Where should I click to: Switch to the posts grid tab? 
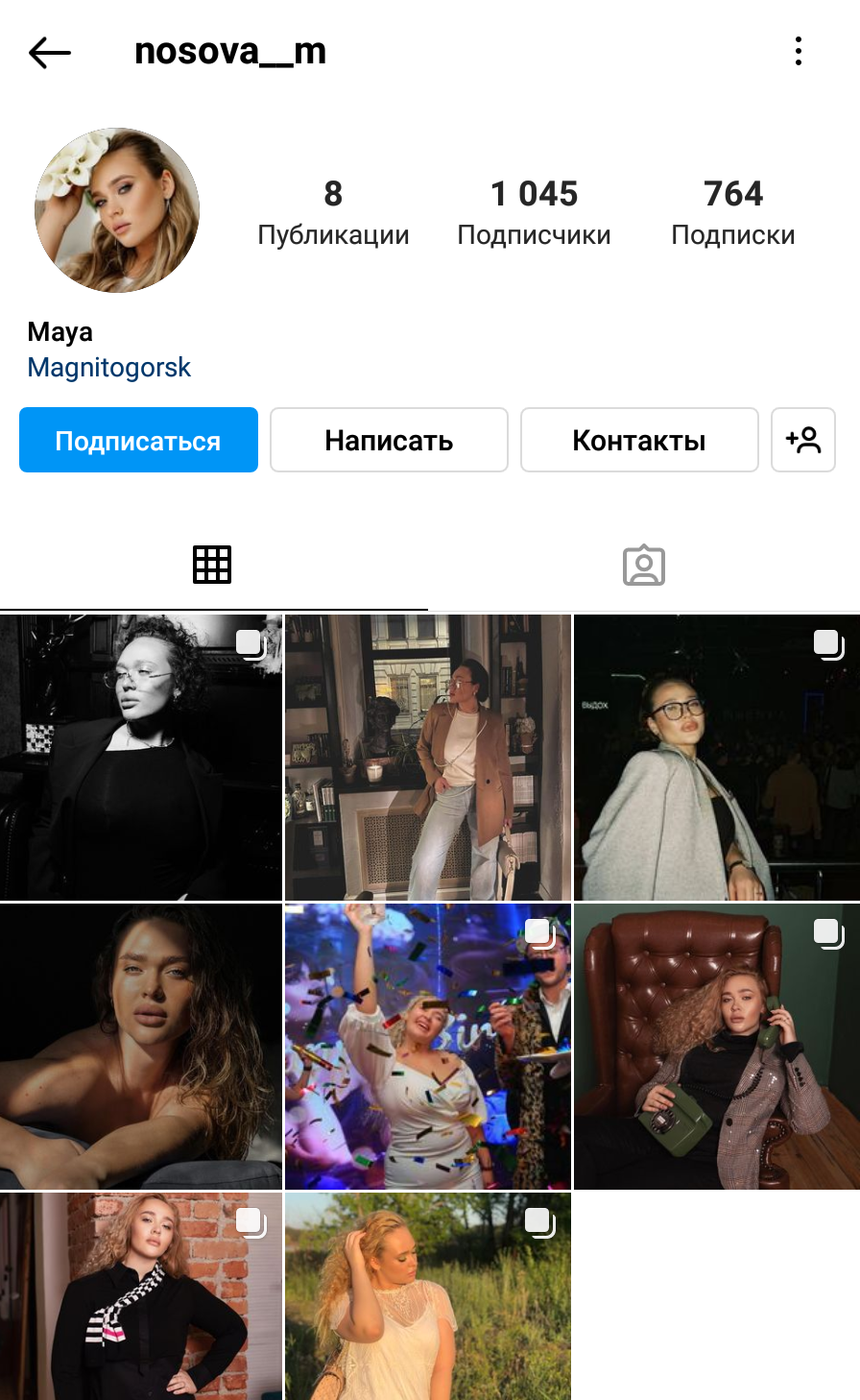[x=212, y=565]
